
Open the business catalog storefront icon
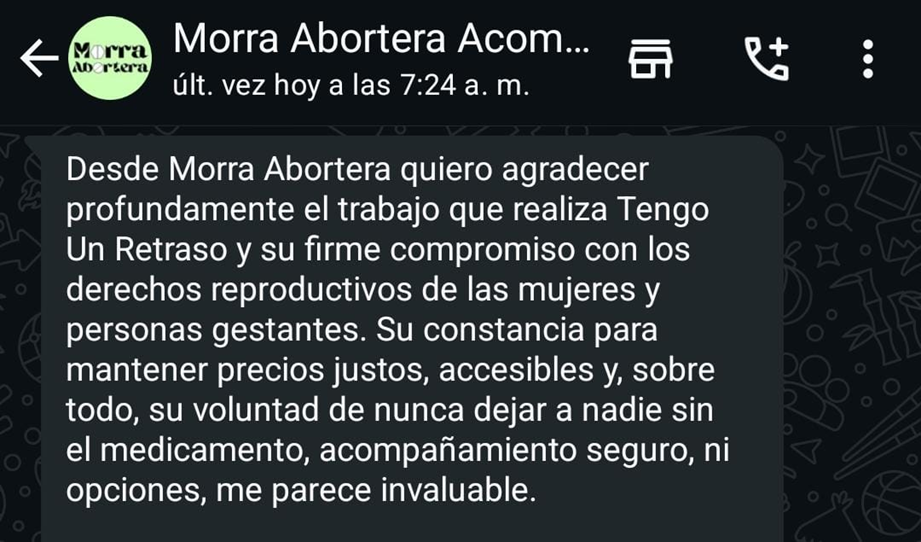650,60
